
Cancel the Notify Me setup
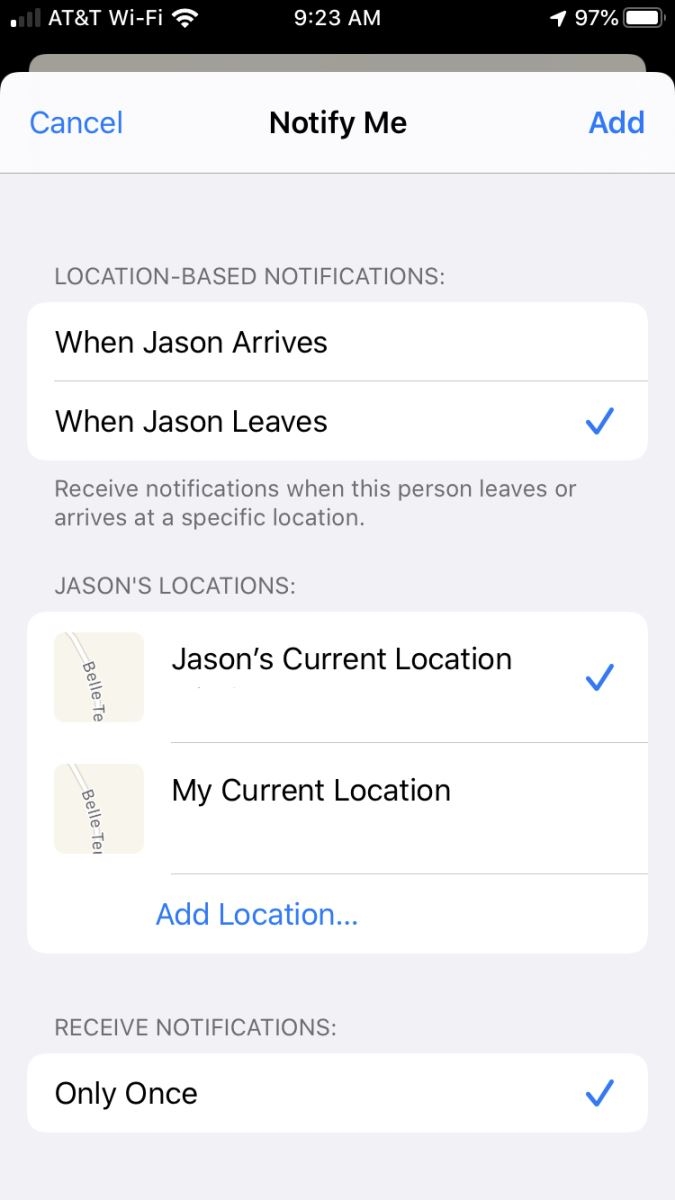76,123
